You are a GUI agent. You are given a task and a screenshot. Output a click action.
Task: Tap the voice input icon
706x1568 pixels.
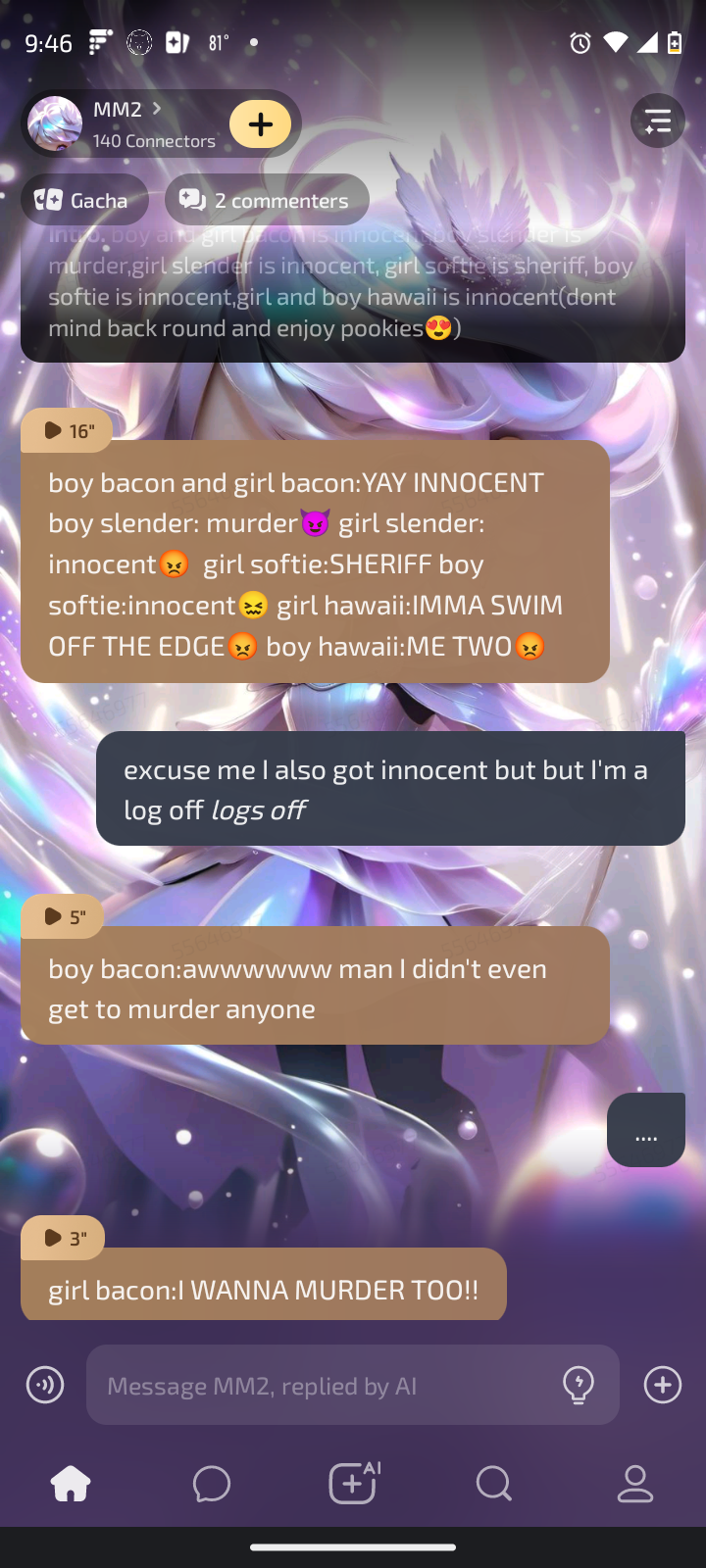tap(45, 1385)
